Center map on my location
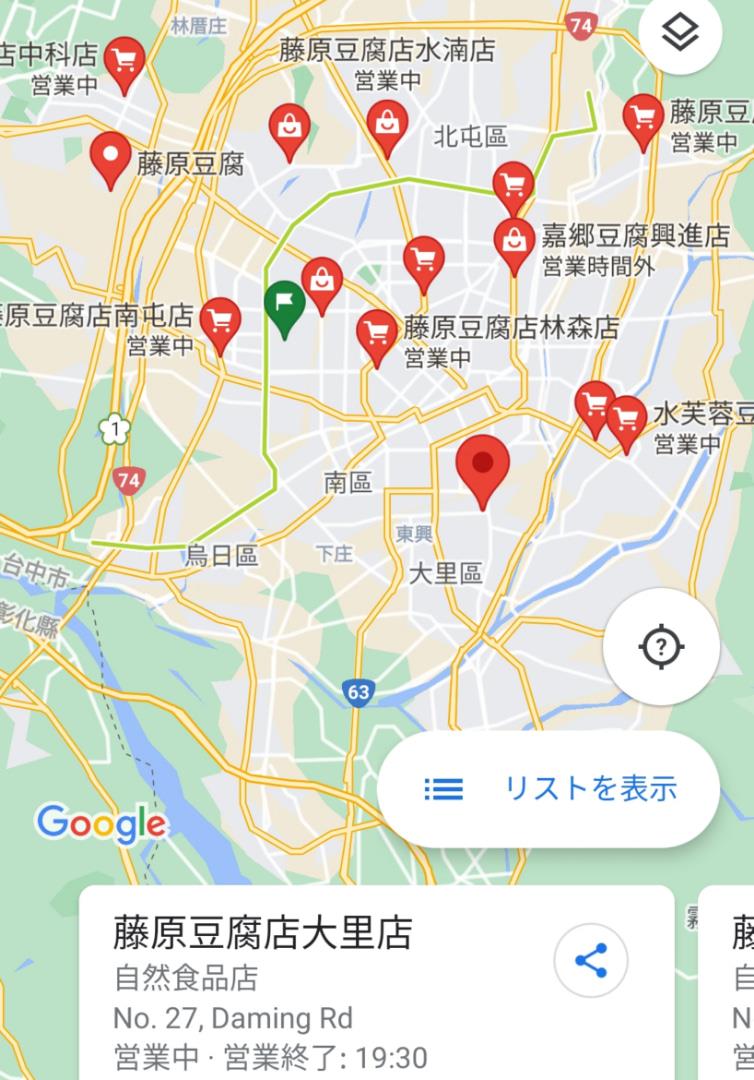The width and height of the screenshot is (754, 1080). coord(661,646)
